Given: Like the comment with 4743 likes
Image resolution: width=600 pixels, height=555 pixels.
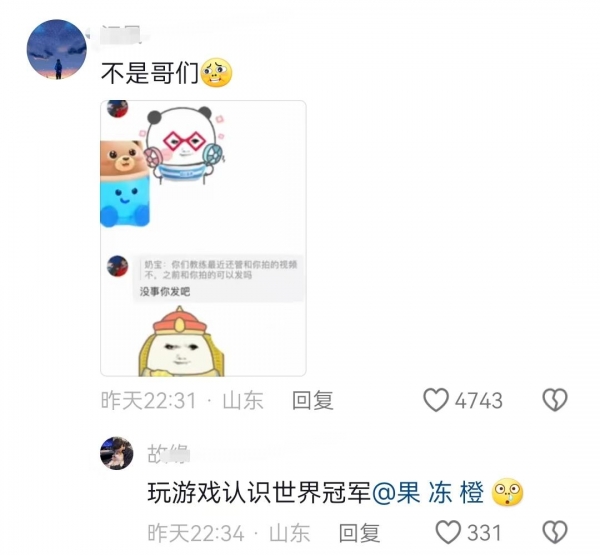Looking at the screenshot, I should click(436, 401).
